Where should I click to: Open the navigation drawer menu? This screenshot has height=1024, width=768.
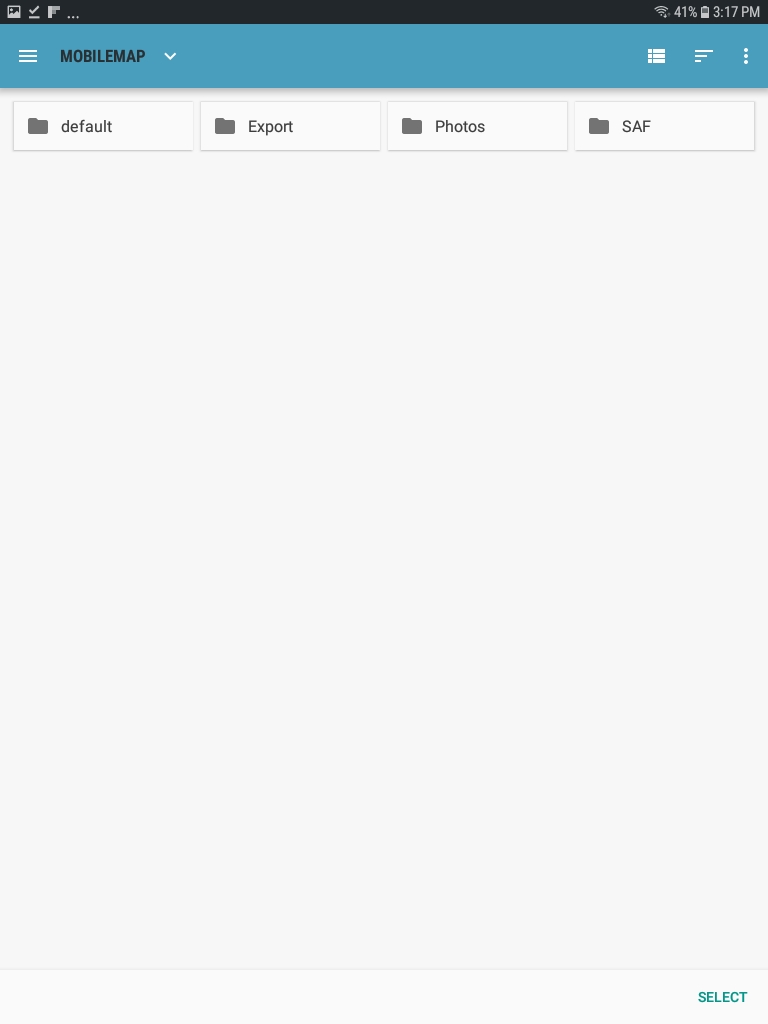[28, 56]
